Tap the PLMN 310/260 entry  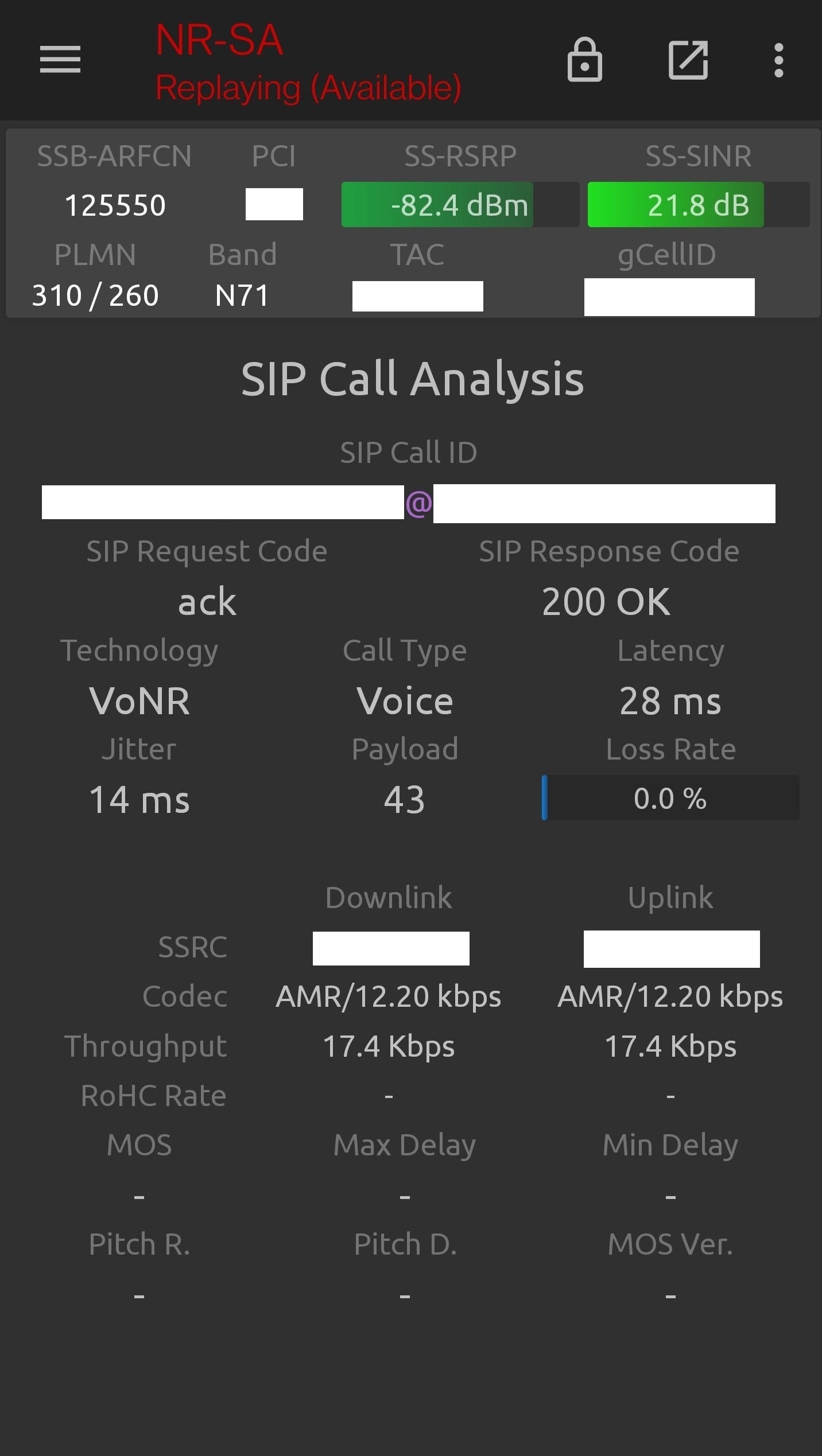click(x=96, y=295)
